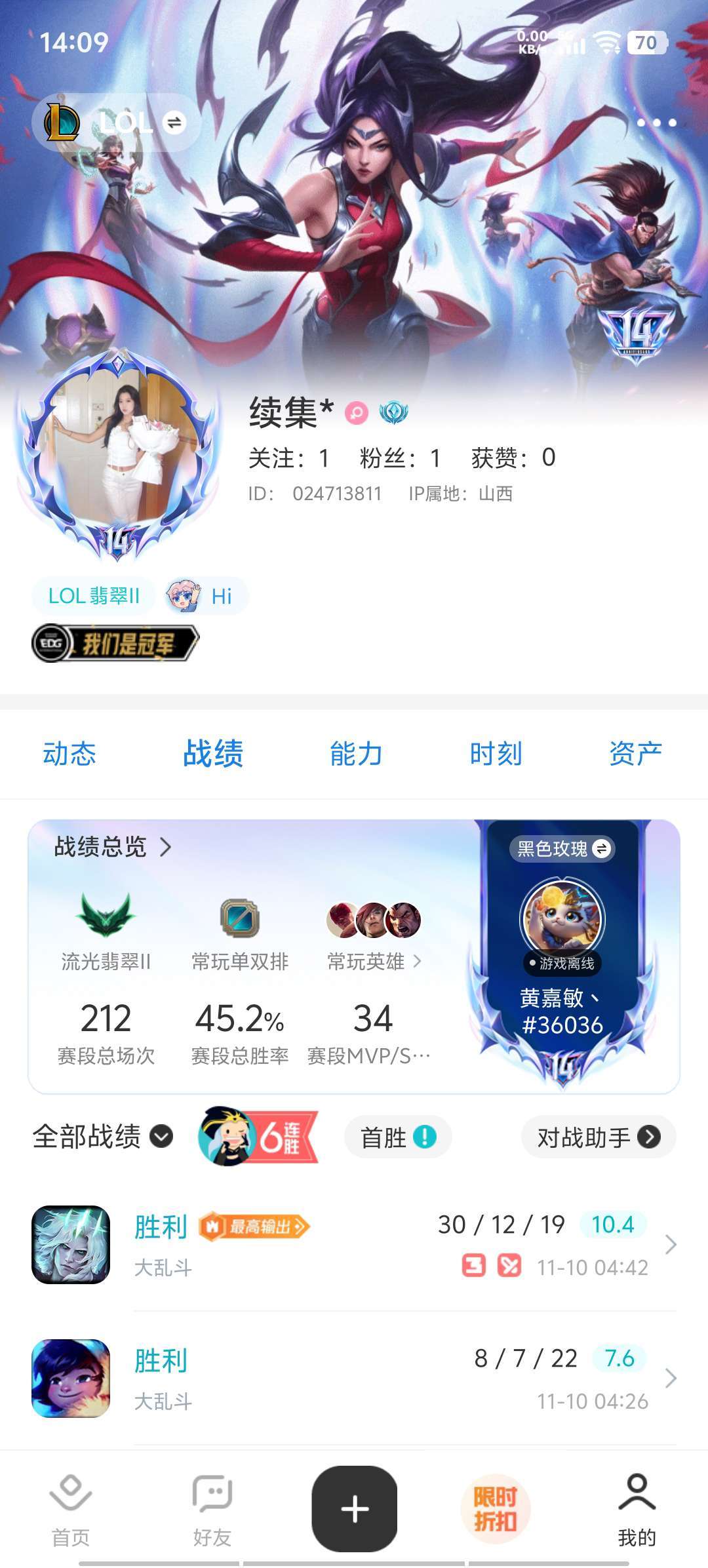Switch game with the swap toggle beside LOL
This screenshot has width=708, height=1568.
[x=172, y=123]
